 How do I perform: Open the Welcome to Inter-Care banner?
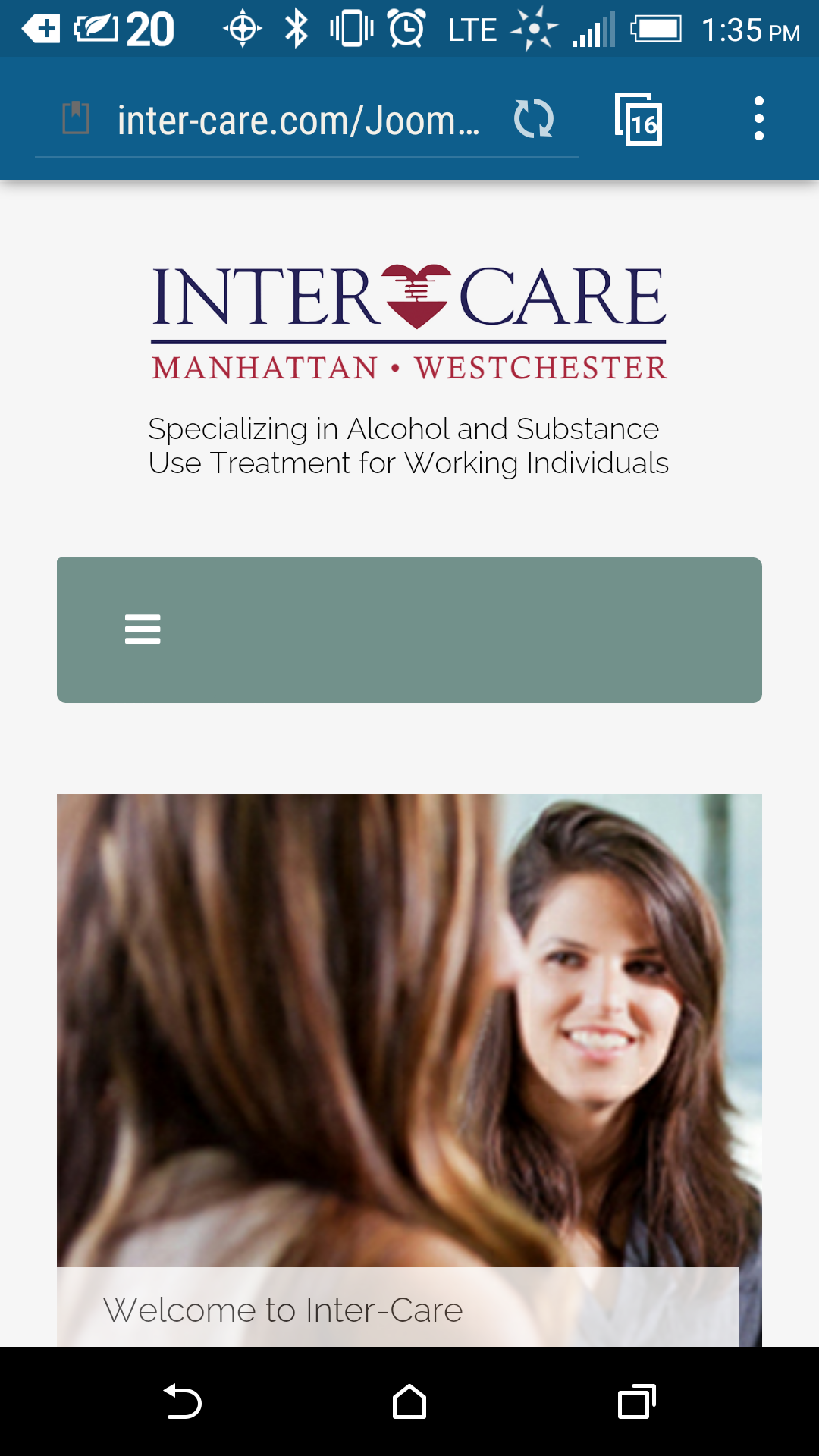[398, 1307]
